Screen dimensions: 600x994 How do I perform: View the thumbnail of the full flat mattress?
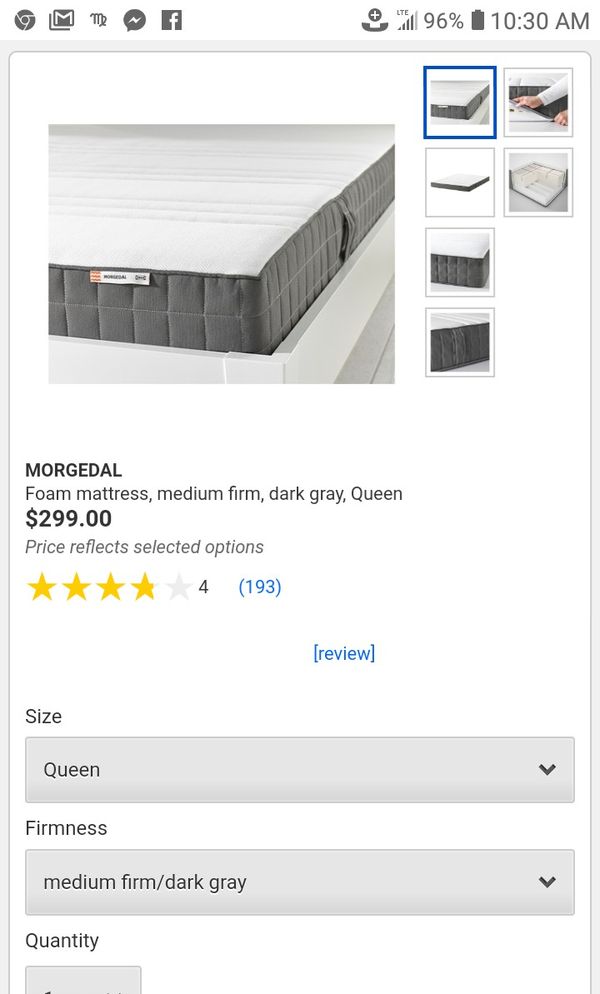[x=460, y=183]
